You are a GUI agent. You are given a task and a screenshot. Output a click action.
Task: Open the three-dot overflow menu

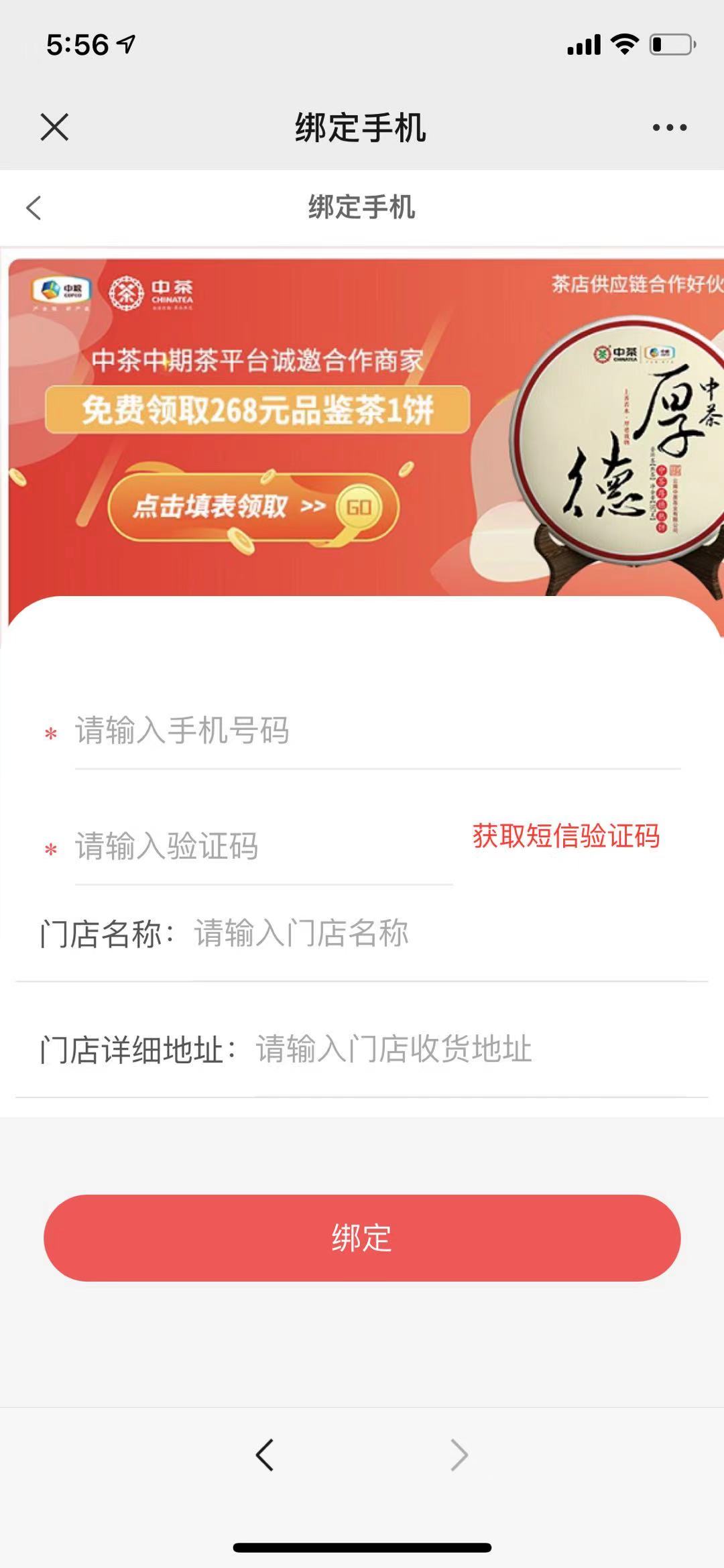point(669,127)
